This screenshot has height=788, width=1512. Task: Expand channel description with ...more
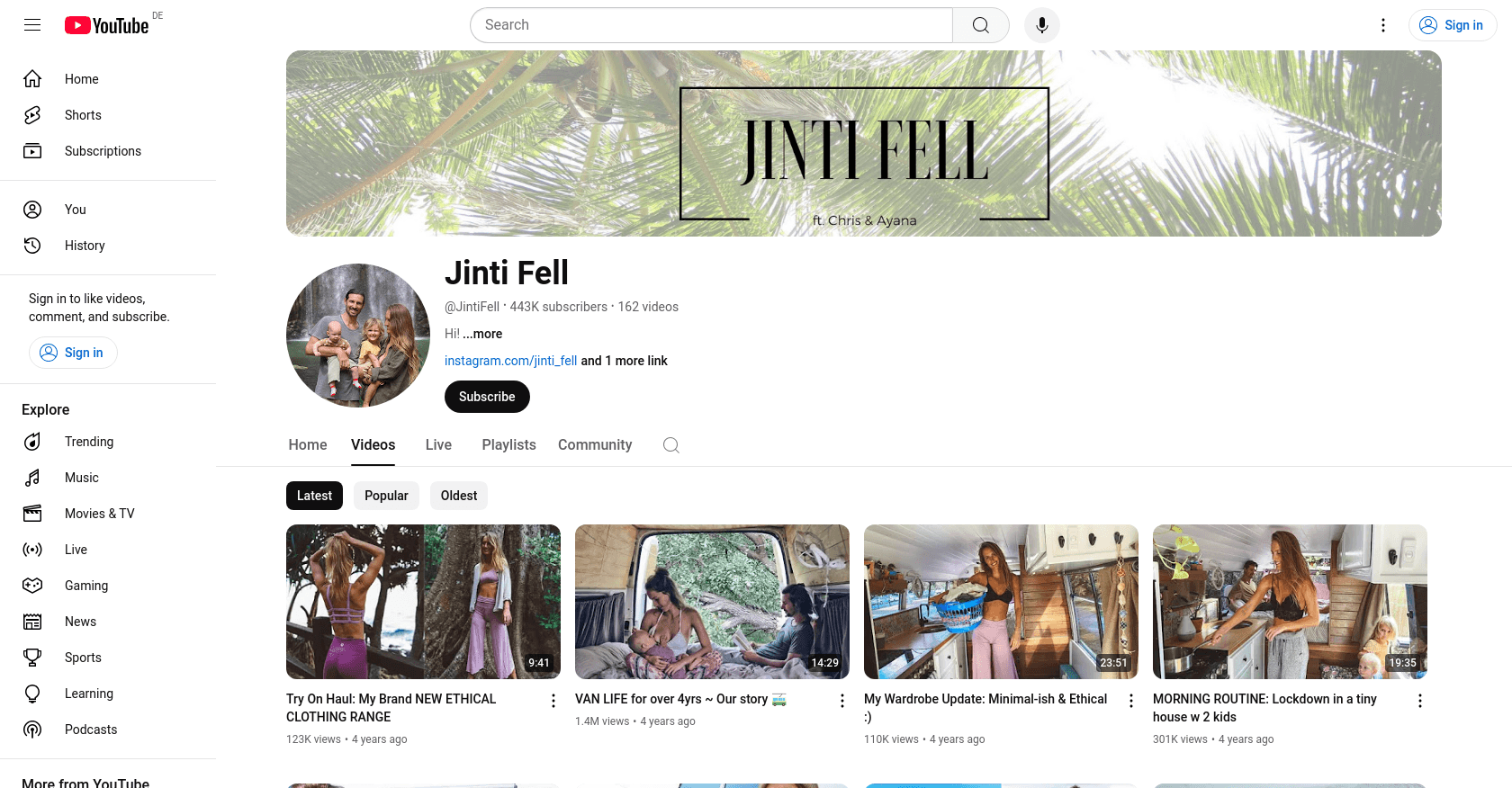coord(482,334)
